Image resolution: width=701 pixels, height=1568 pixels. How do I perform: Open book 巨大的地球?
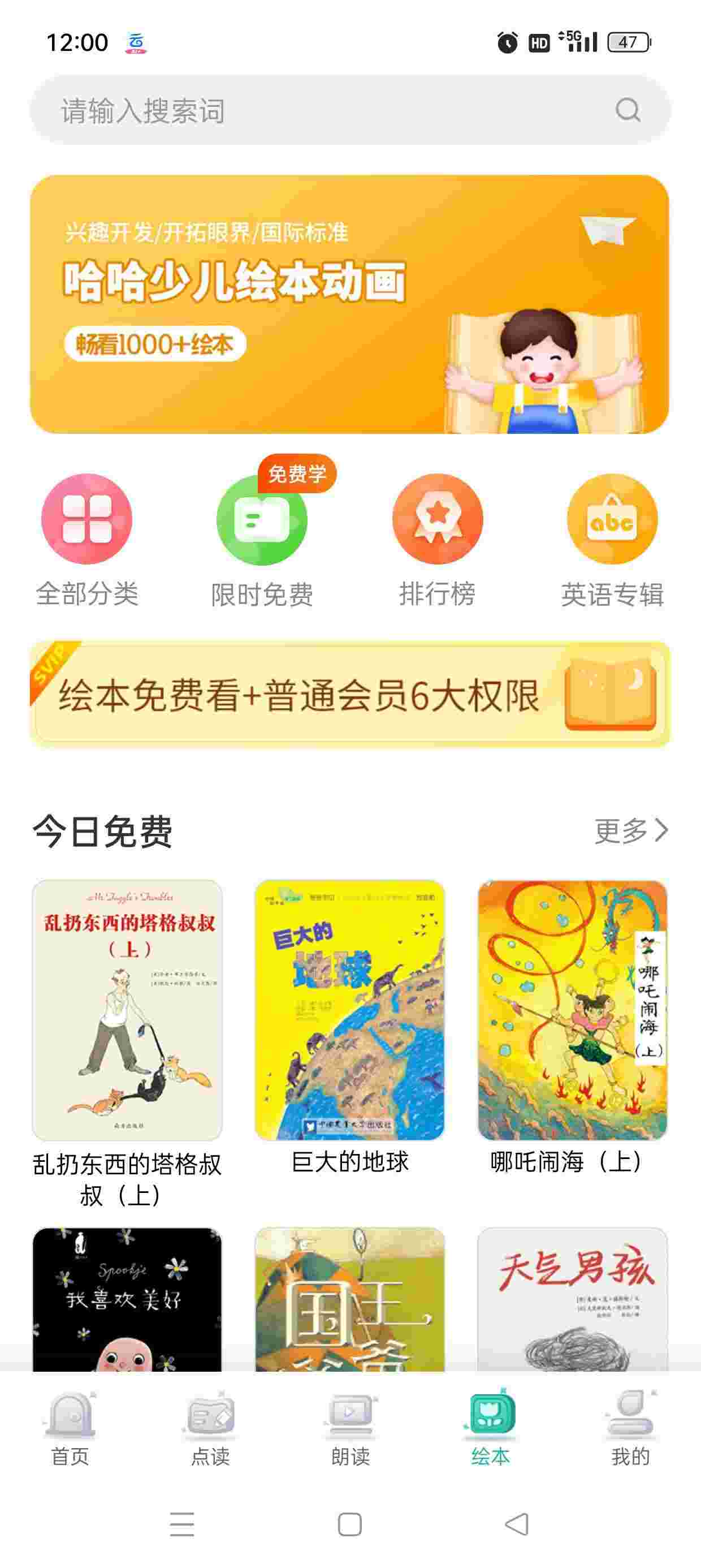click(350, 1010)
